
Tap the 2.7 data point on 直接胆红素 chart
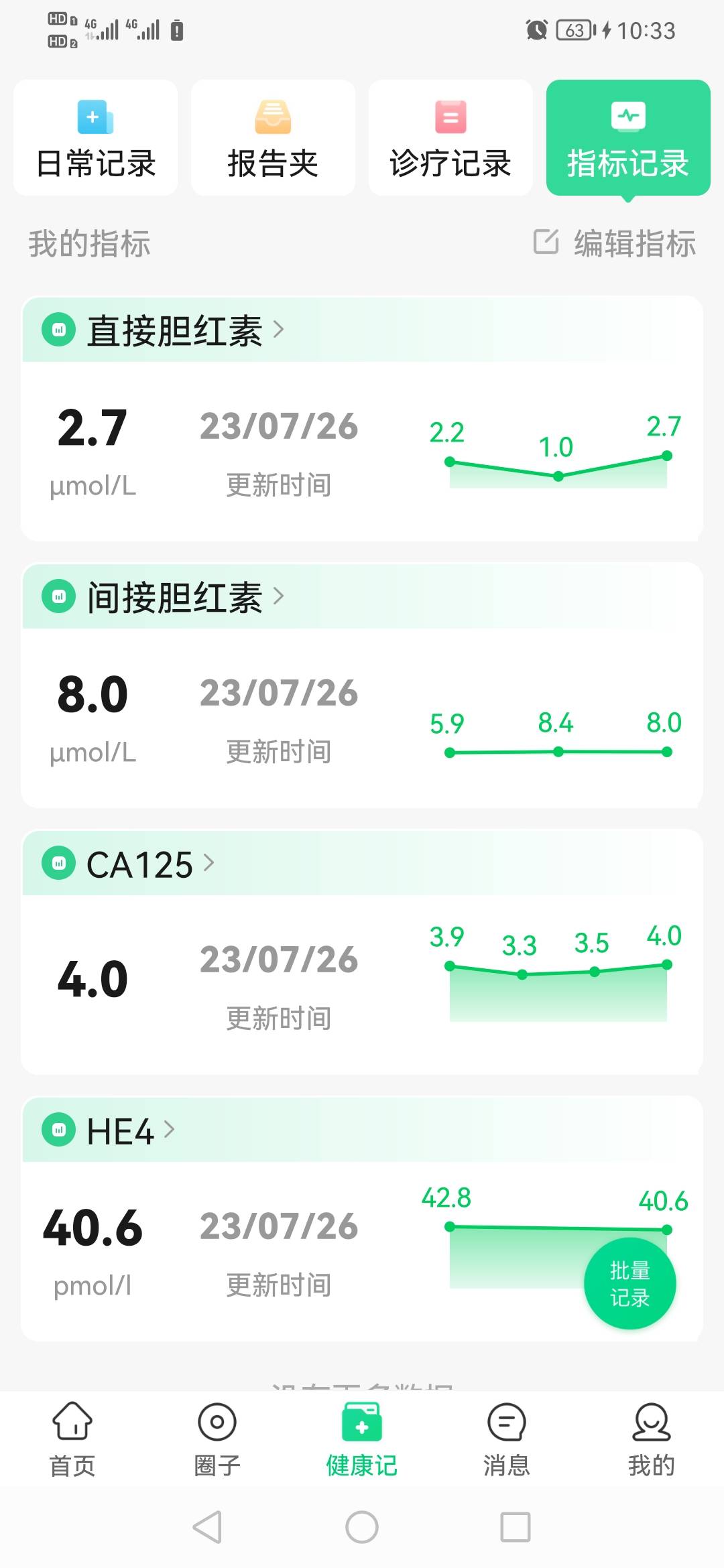click(x=665, y=456)
